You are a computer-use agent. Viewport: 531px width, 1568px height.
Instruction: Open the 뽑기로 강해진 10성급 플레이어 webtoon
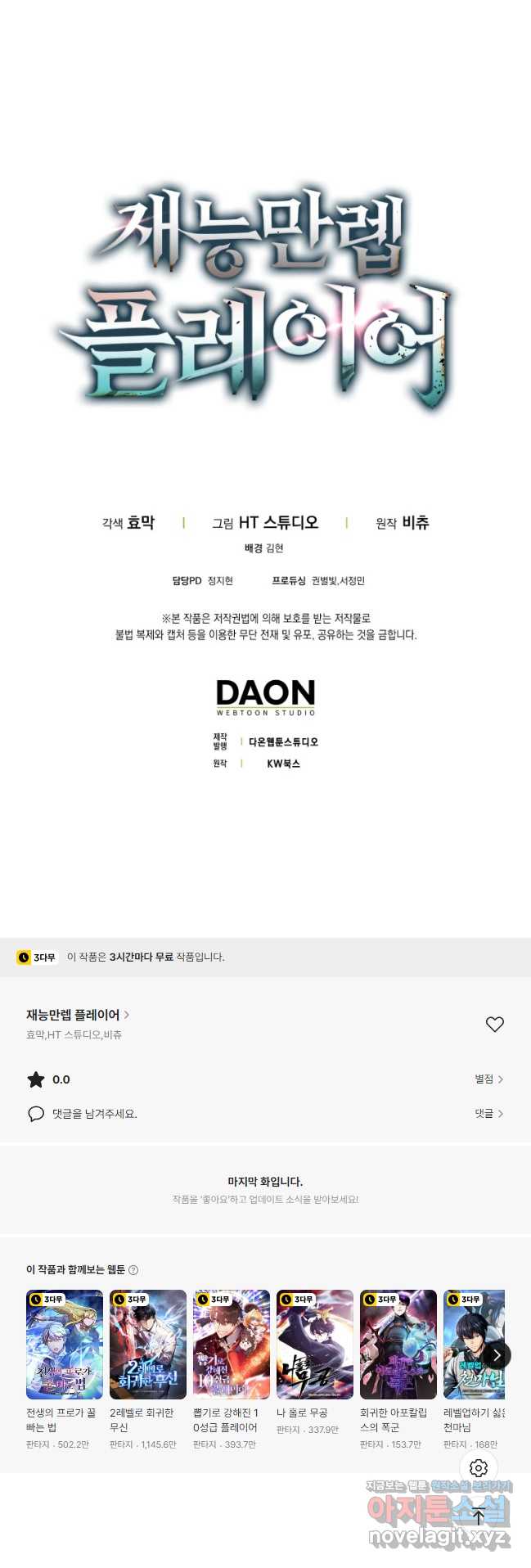(x=232, y=1345)
